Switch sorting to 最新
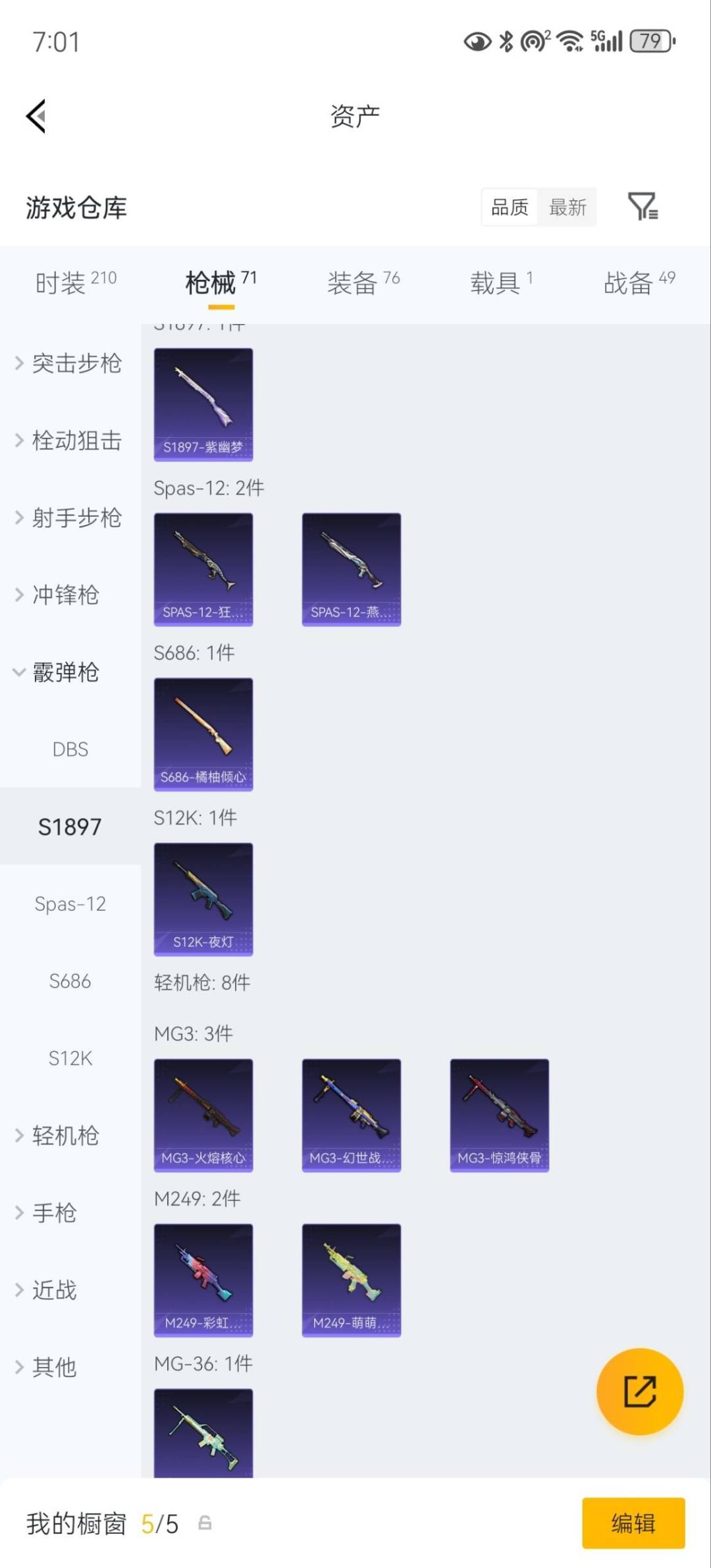711x1568 pixels. [567, 207]
